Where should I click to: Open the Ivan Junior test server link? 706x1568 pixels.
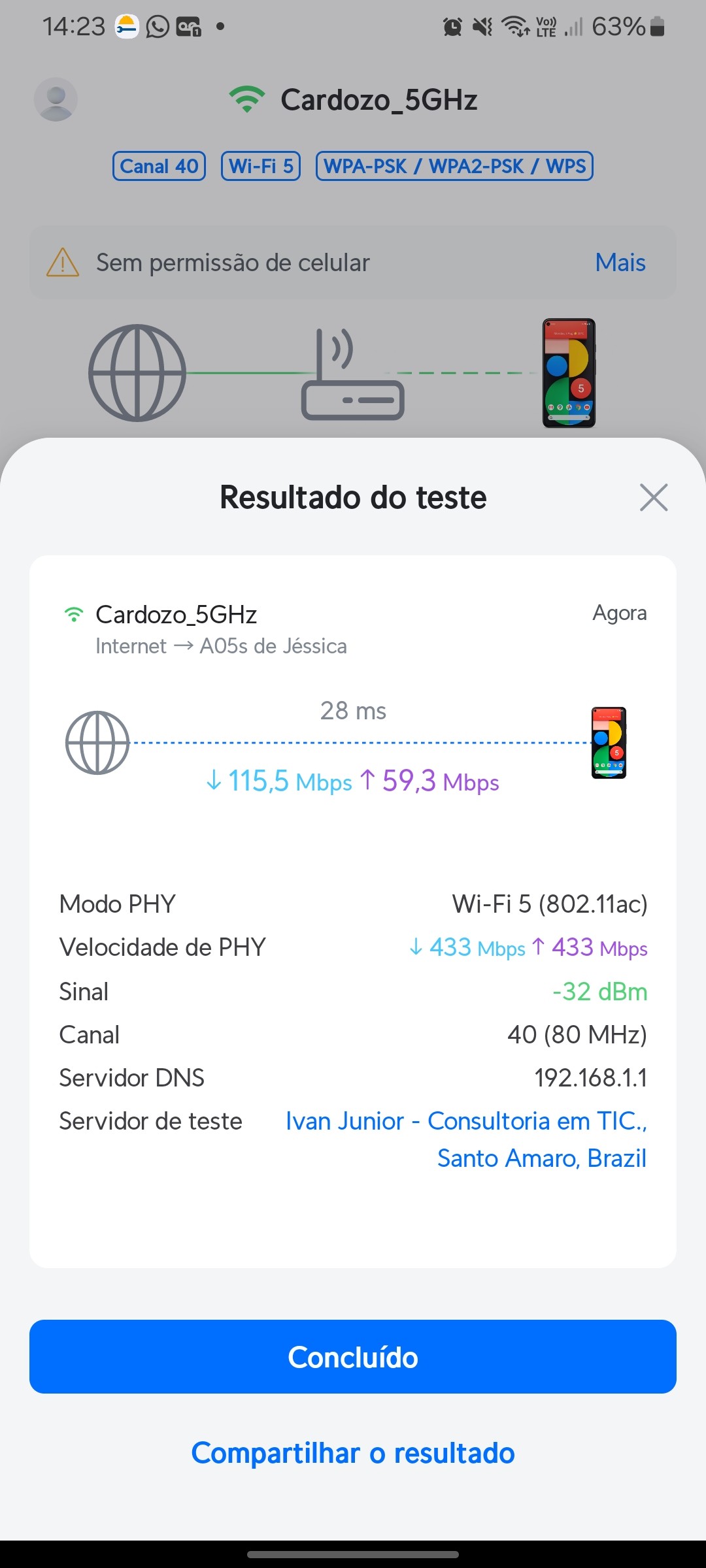(x=465, y=1139)
